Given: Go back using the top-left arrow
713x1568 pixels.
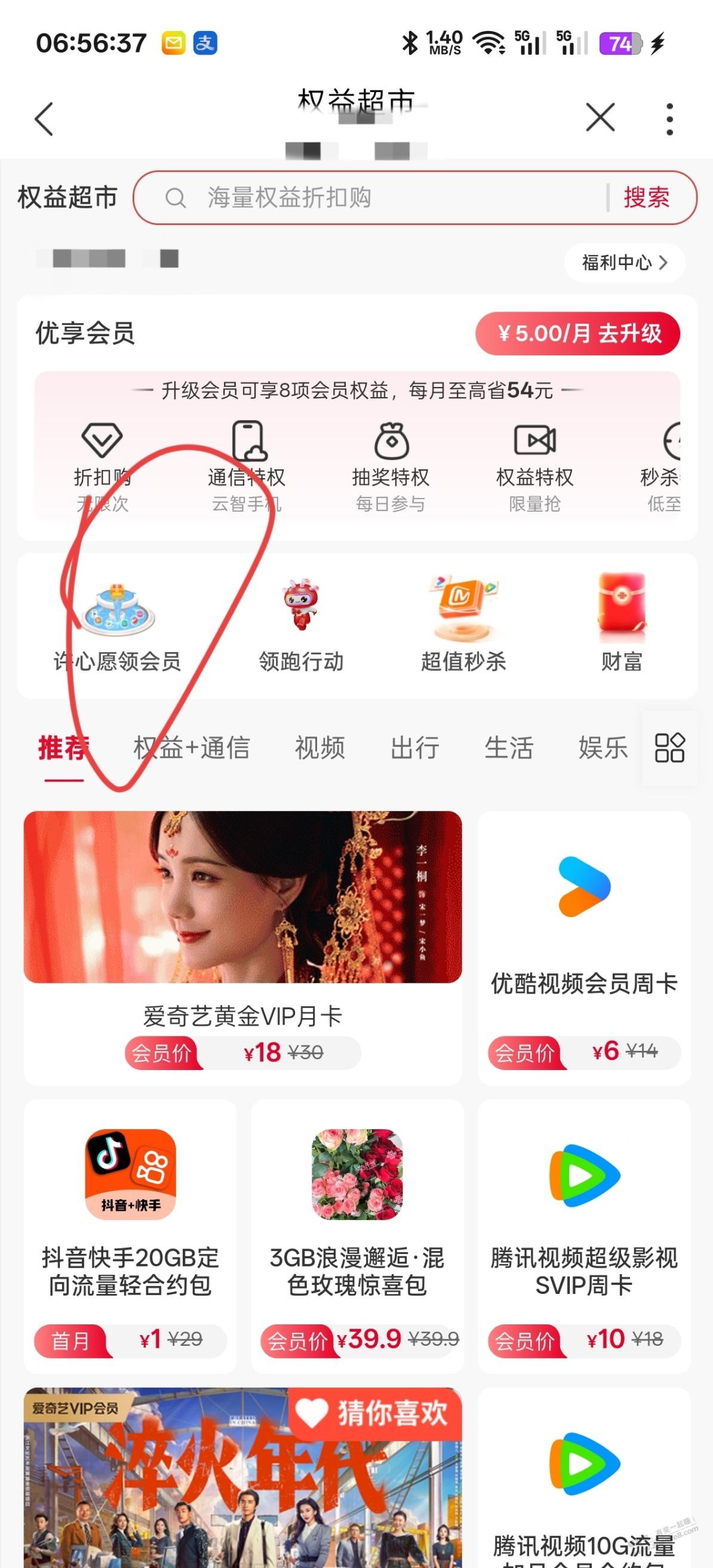Looking at the screenshot, I should pyautogui.click(x=44, y=119).
